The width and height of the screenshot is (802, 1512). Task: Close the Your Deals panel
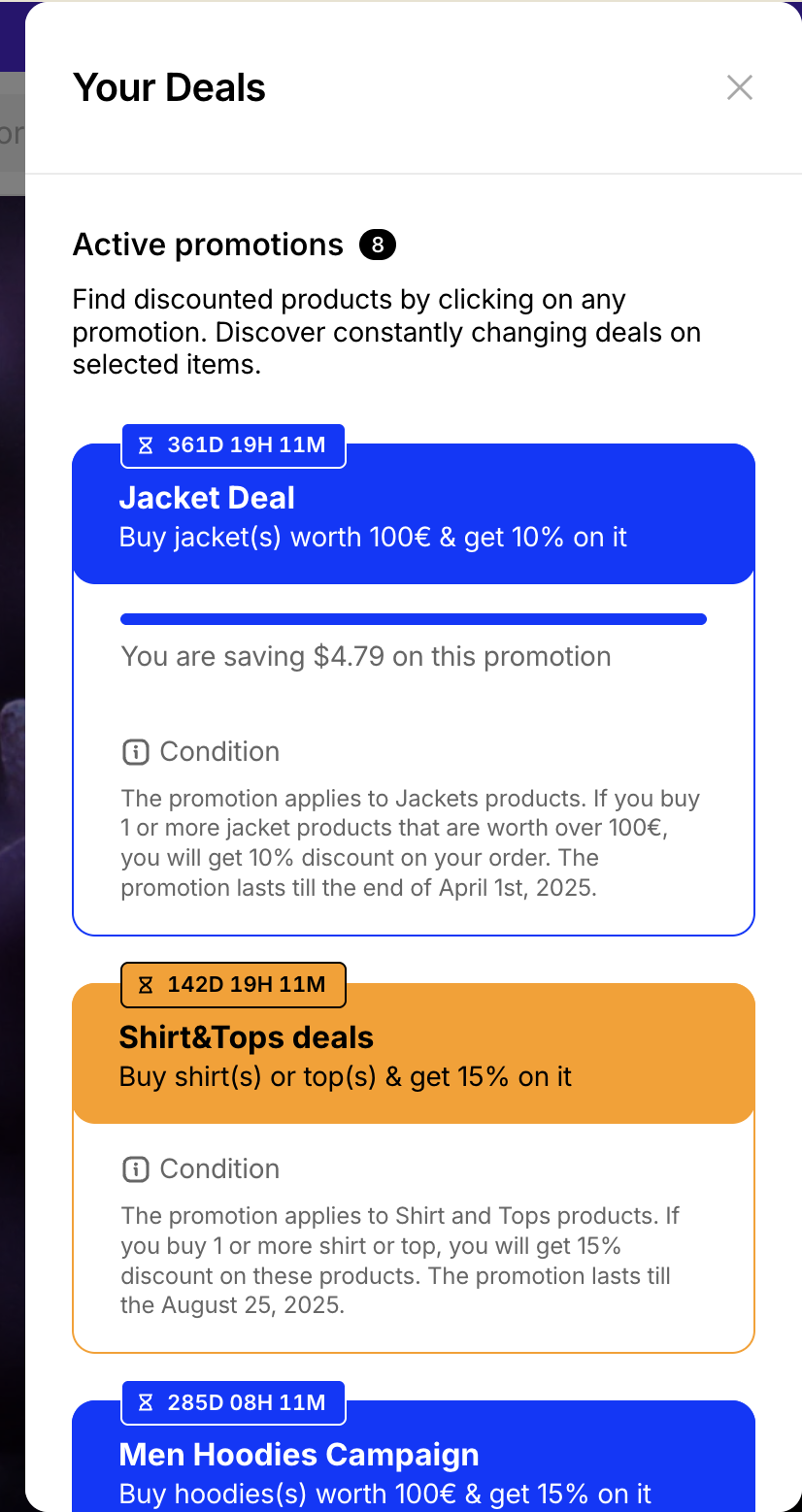point(739,87)
